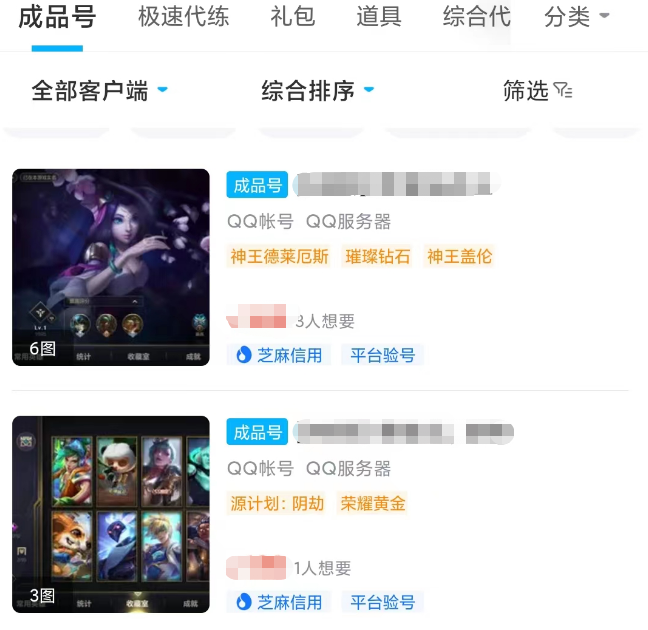Image resolution: width=648 pixels, height=630 pixels.
Task: Open the 全部客户端 dropdown
Action: point(100,91)
